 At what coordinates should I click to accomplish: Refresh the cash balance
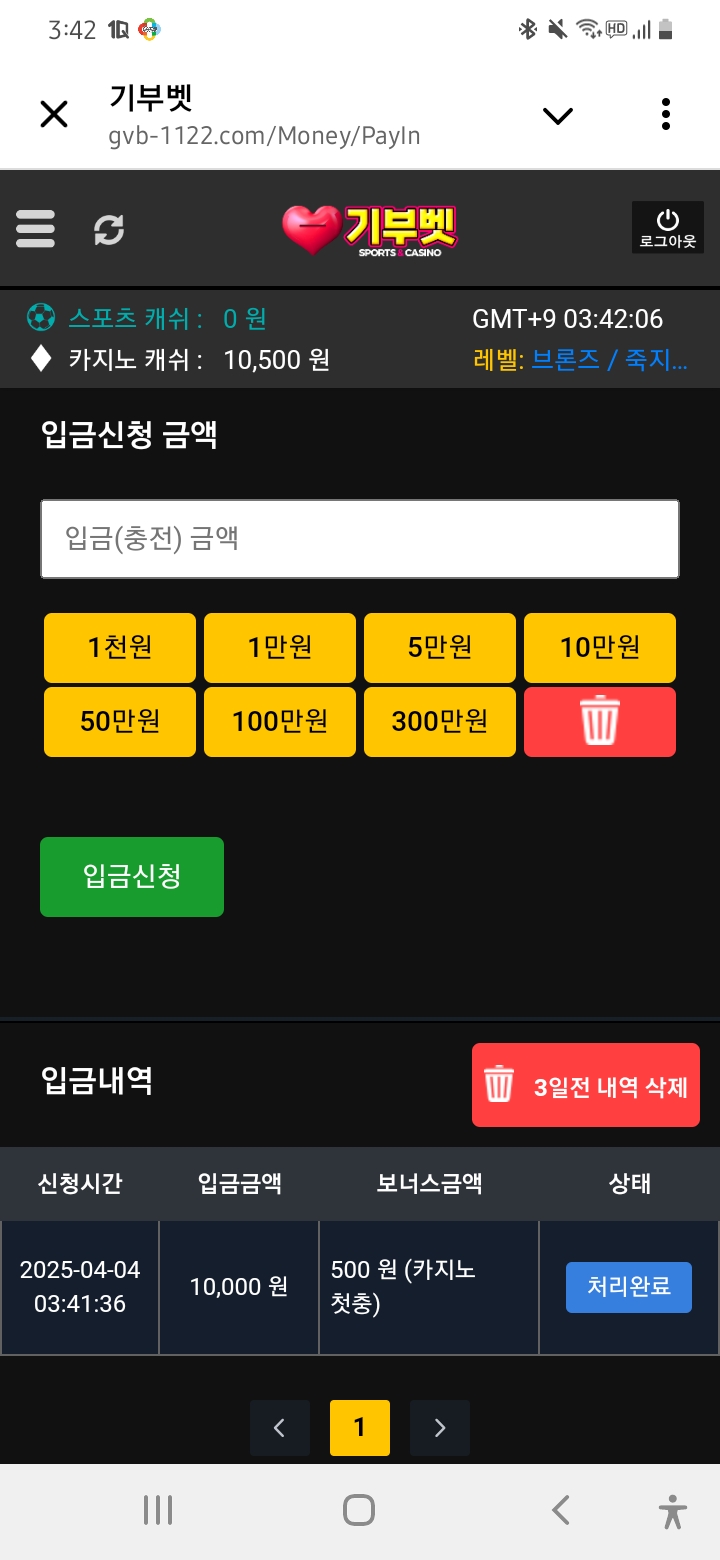pos(109,230)
